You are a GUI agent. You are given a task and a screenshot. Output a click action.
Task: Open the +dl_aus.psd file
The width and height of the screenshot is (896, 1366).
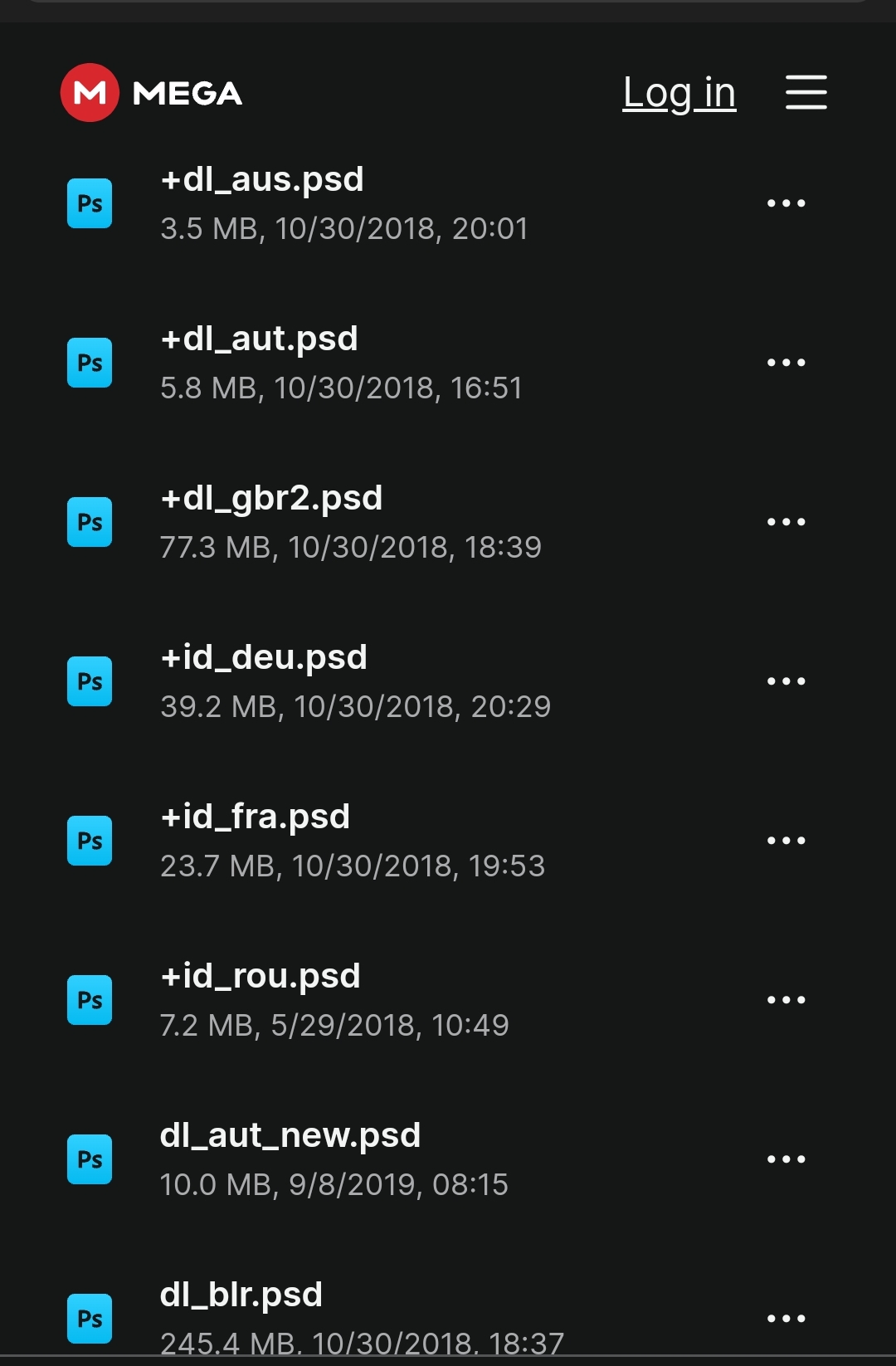pos(262,180)
